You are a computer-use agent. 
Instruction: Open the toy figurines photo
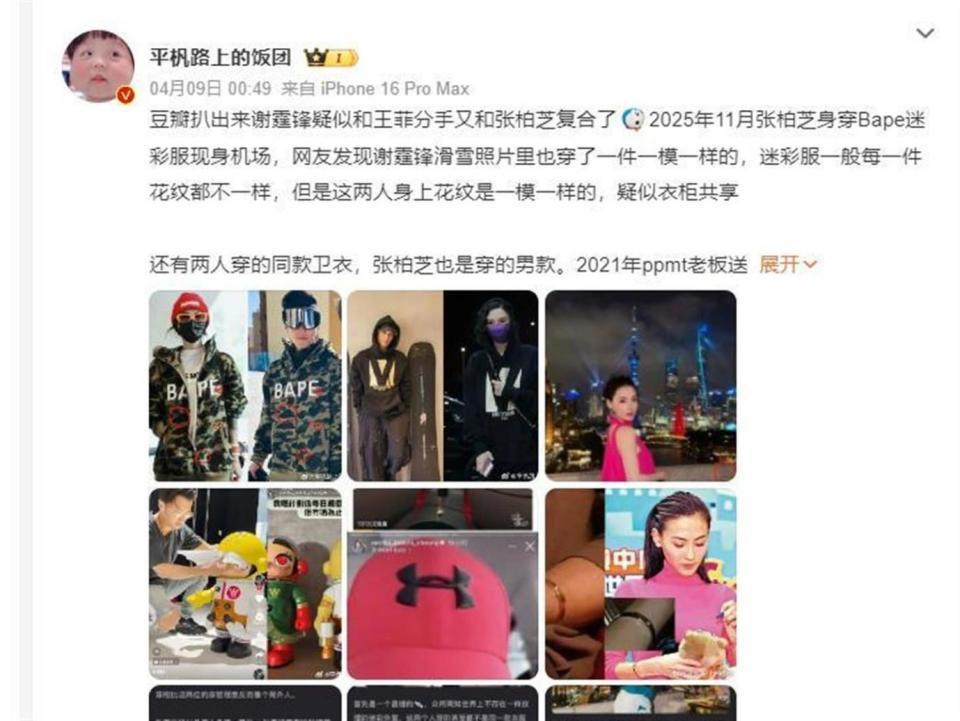[x=245, y=584]
